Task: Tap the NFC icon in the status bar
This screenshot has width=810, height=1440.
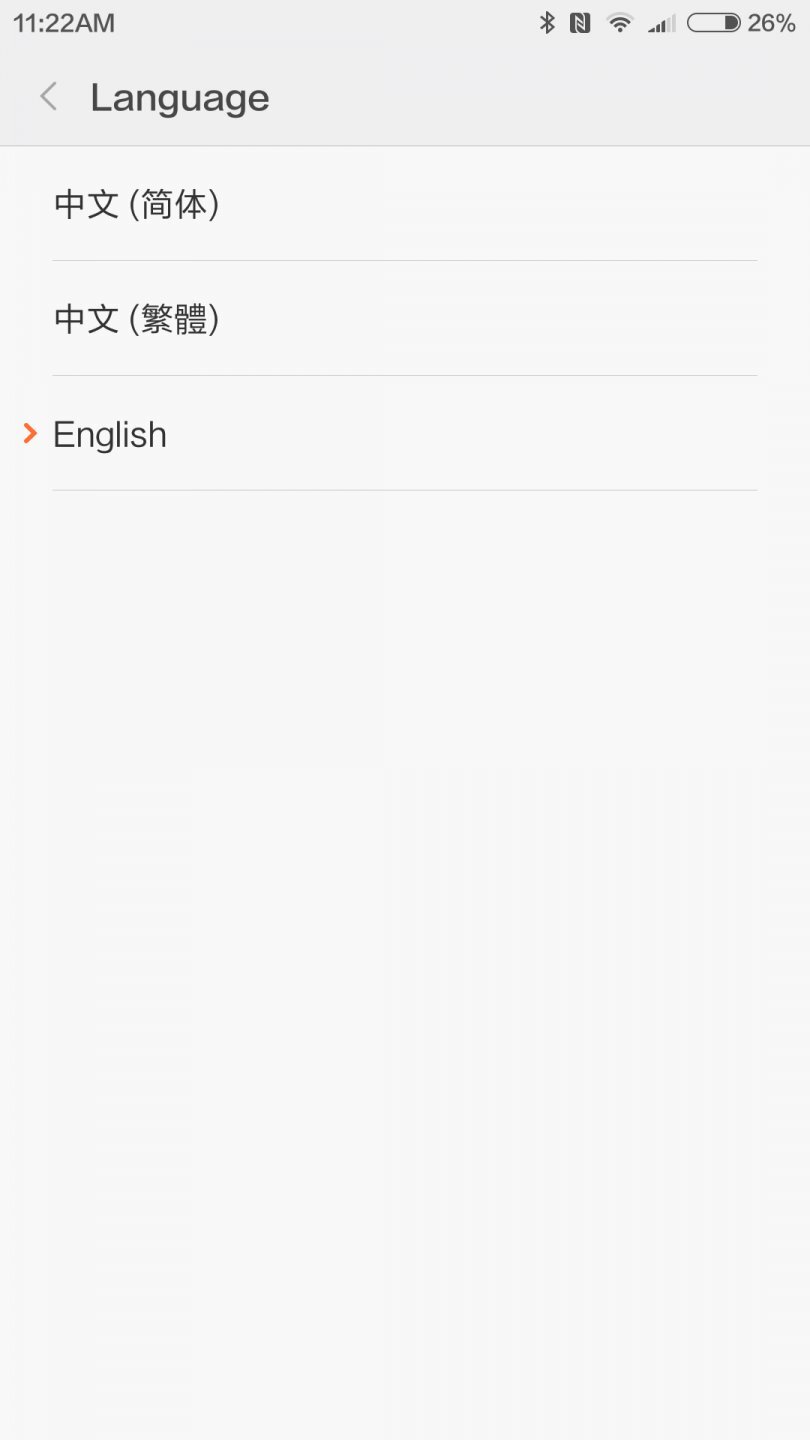Action: 581,22
